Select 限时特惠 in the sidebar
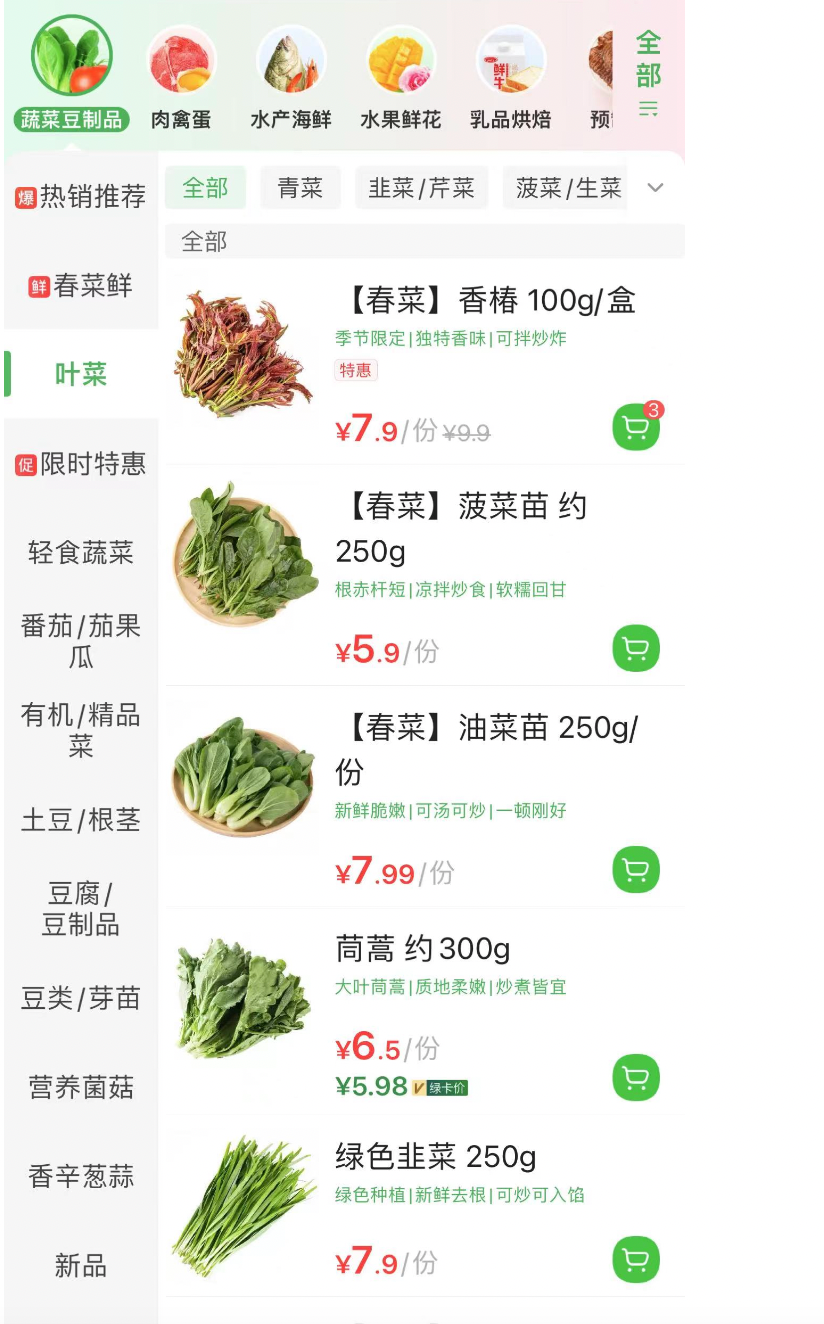Viewport: 824px width, 1324px height. pos(80,463)
